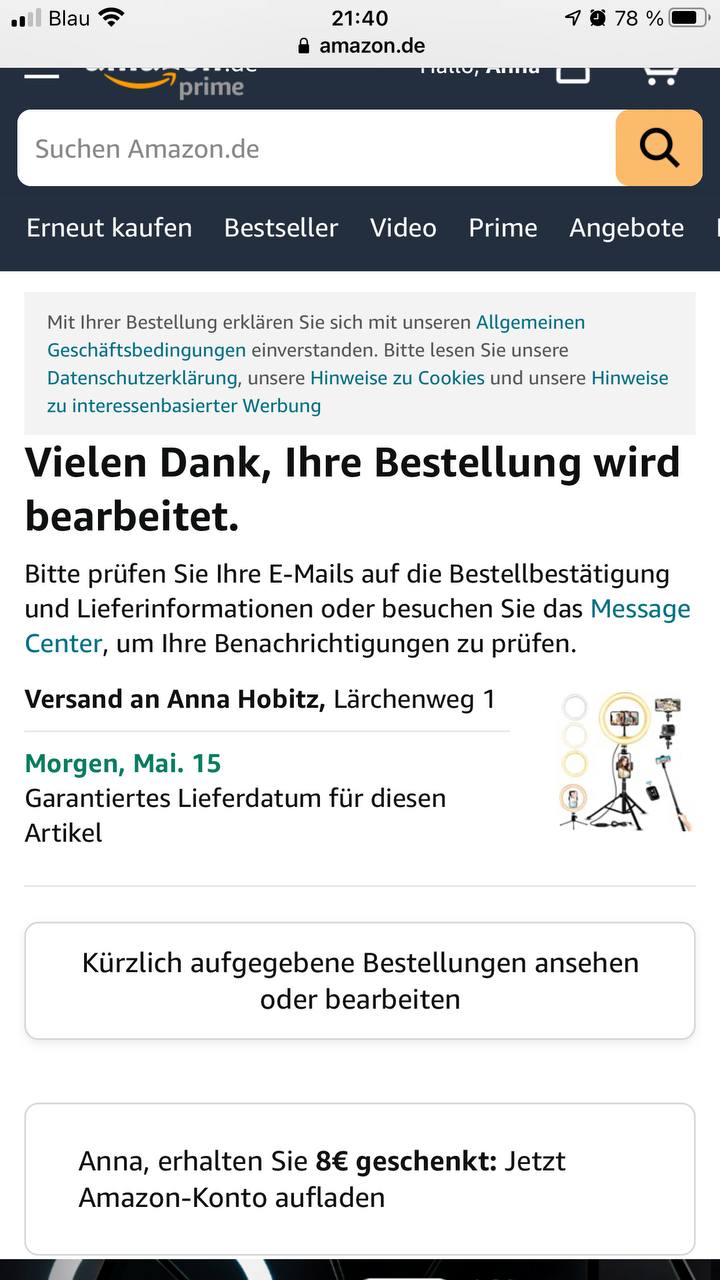Tap the Suchen Amazon.de search field

(315, 149)
